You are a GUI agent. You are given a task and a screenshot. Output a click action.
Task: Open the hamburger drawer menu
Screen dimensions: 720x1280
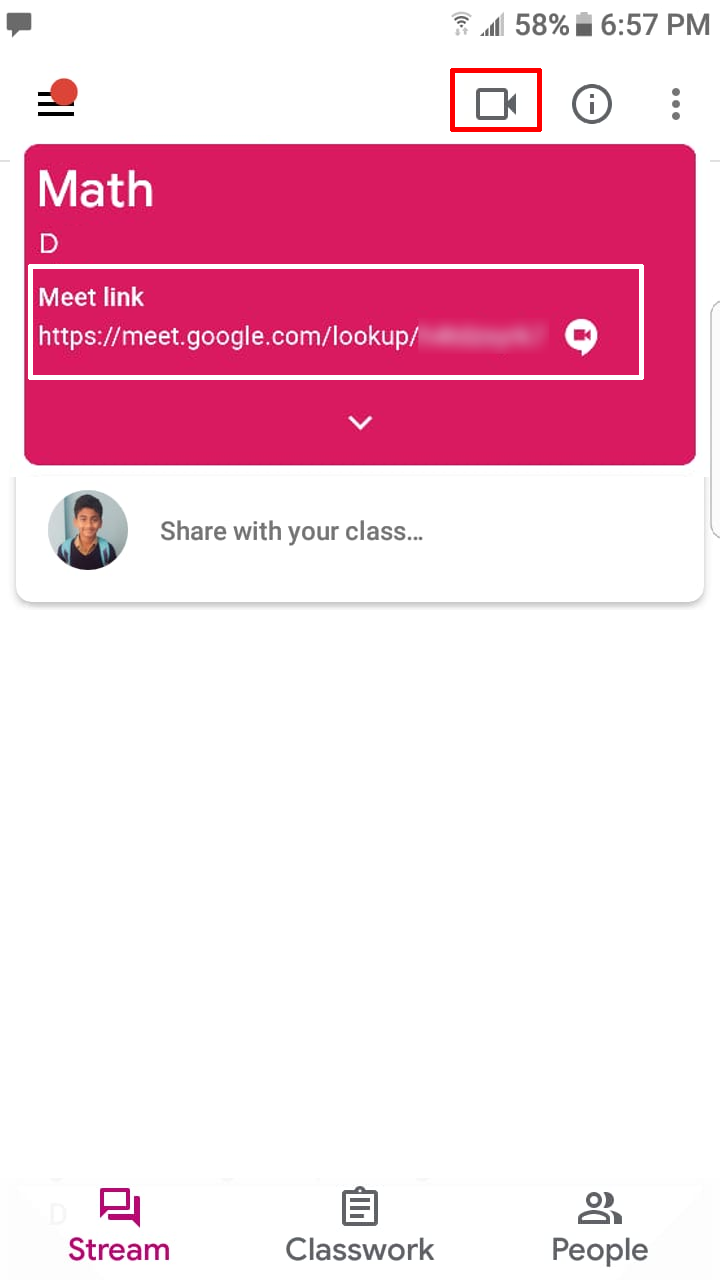pyautogui.click(x=56, y=103)
